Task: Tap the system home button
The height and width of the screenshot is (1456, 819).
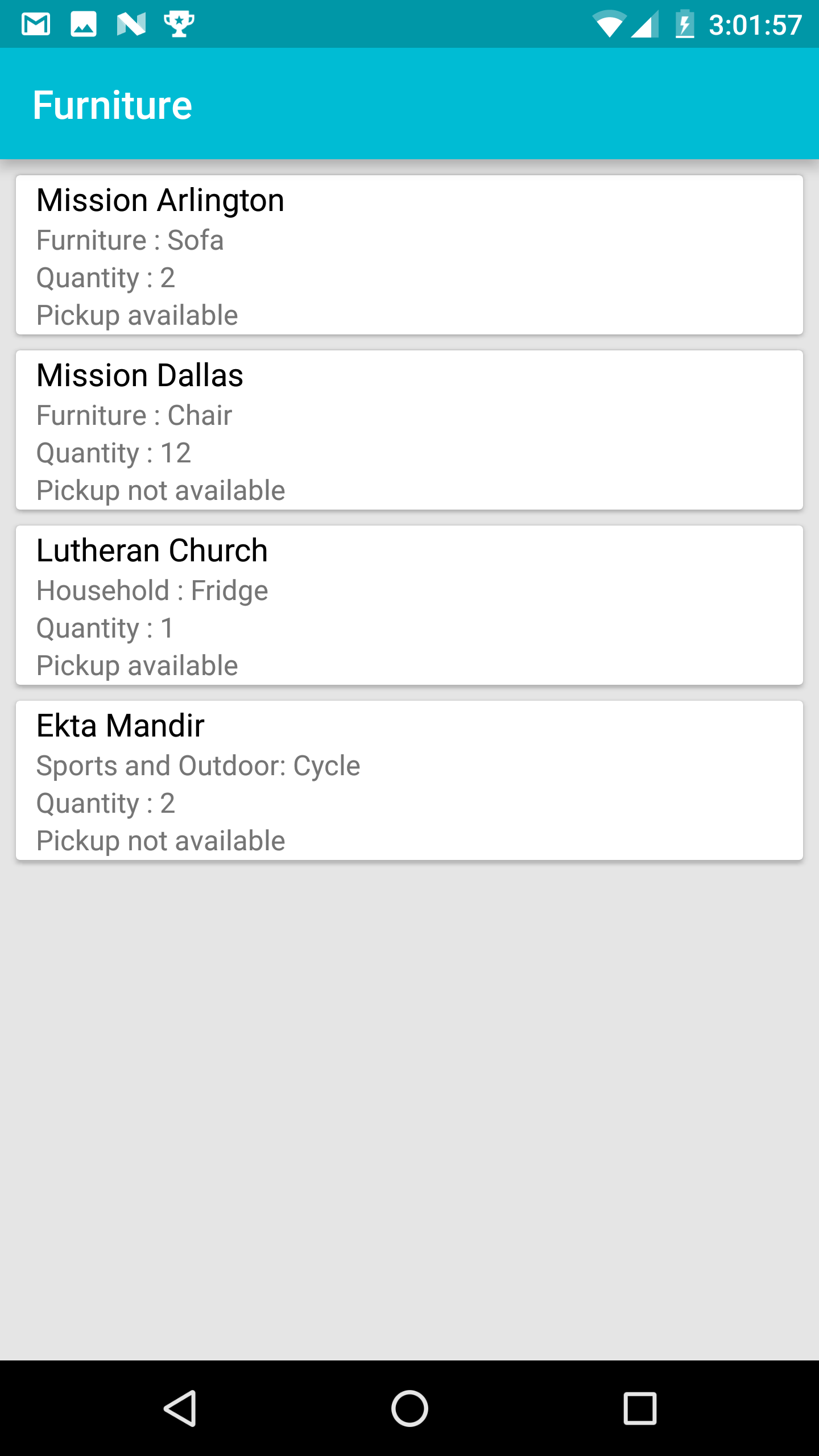Action: click(409, 1408)
